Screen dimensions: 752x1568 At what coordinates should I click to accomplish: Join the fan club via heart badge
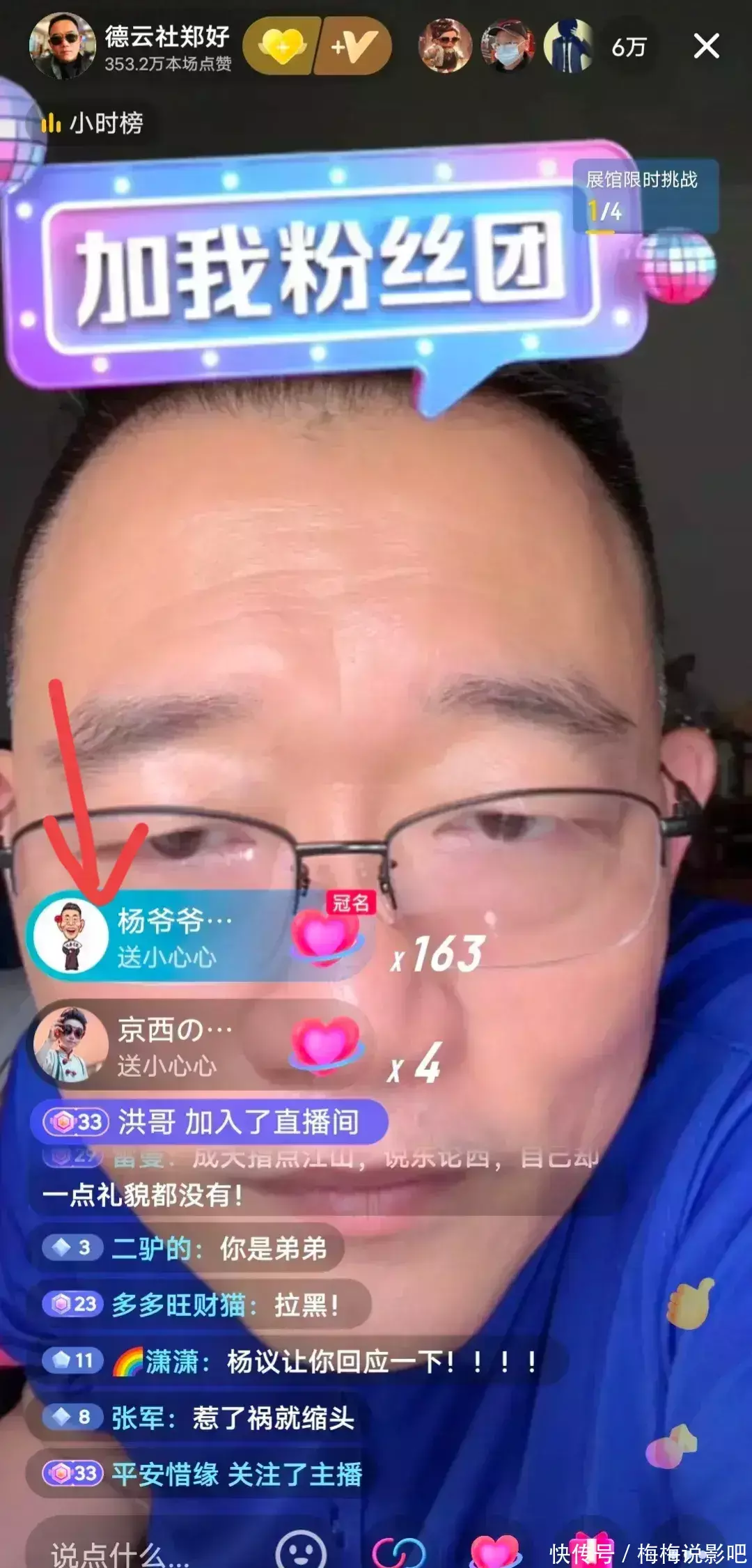tap(282, 47)
